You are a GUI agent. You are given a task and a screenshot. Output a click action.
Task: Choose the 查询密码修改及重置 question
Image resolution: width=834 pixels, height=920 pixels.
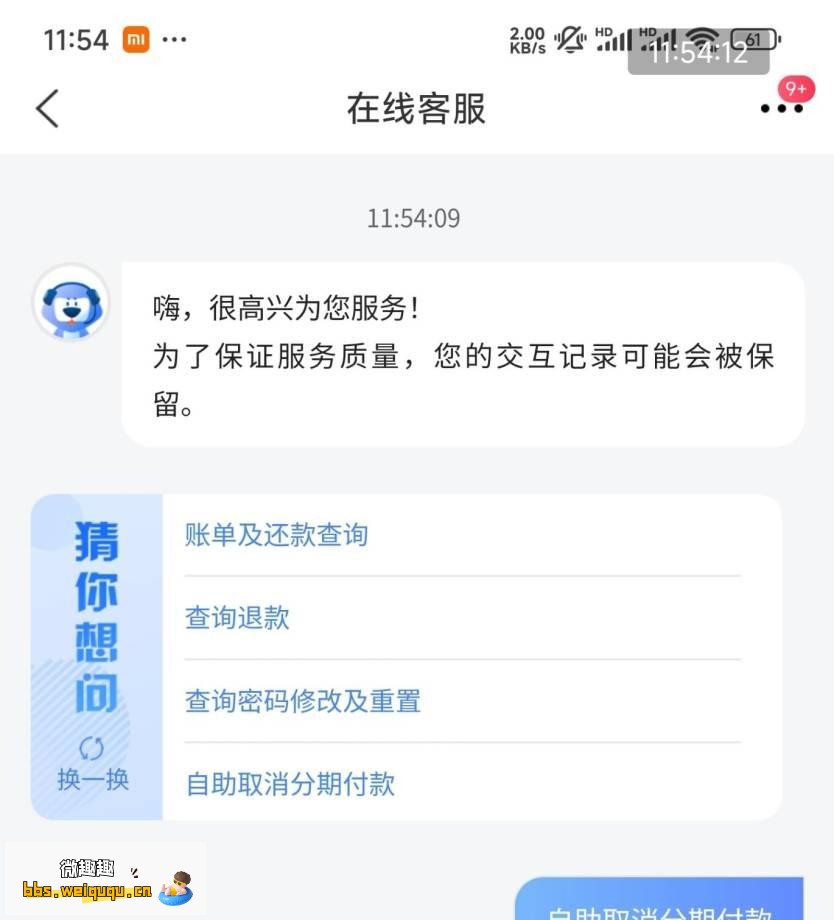click(x=303, y=701)
